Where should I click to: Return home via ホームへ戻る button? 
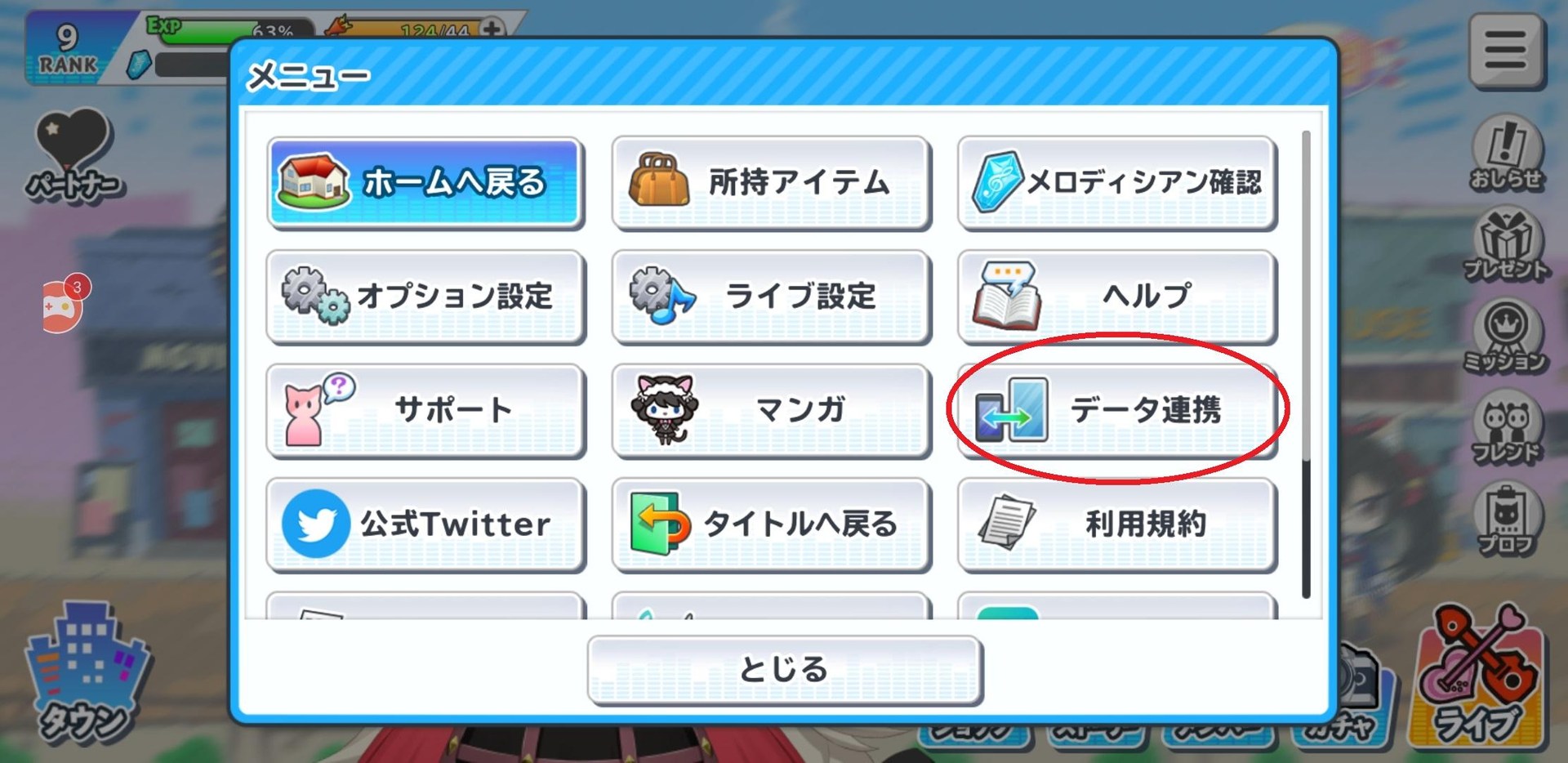coord(425,181)
